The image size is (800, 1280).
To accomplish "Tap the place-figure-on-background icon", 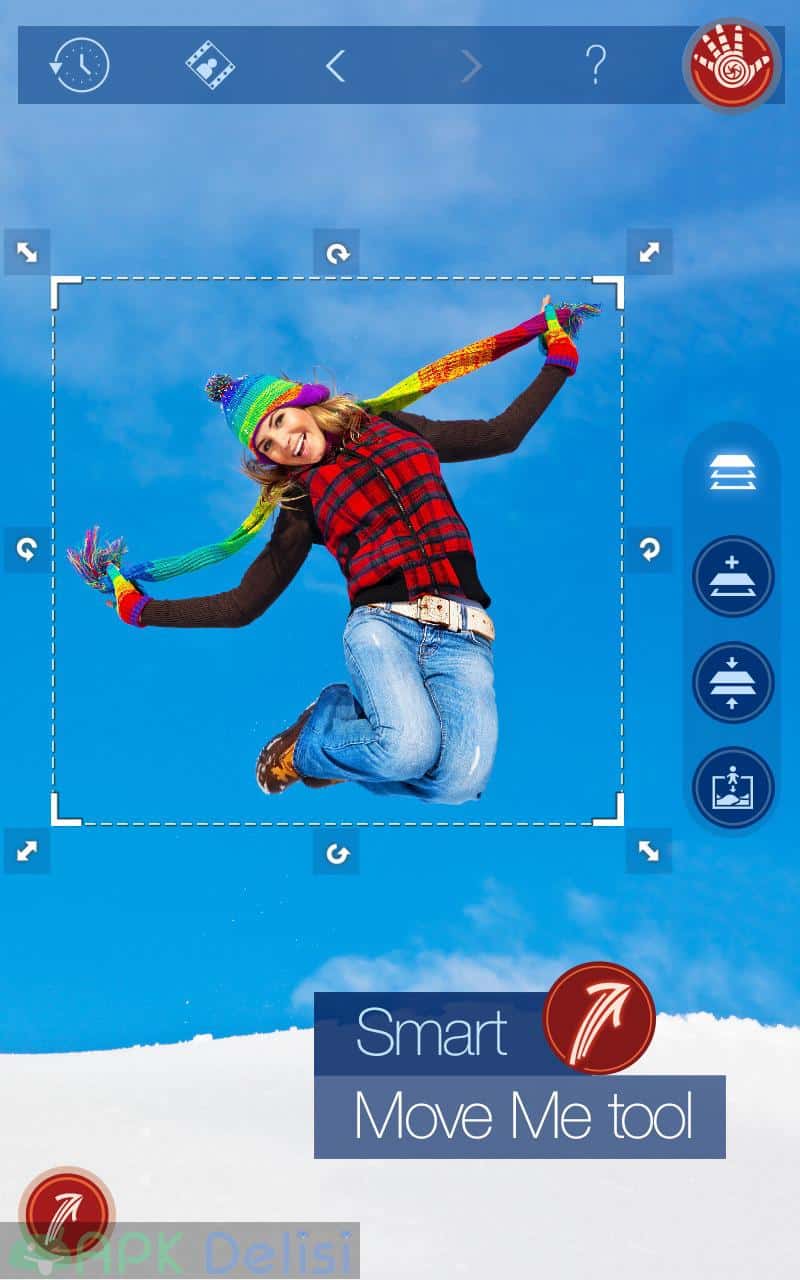I will pos(733,788).
